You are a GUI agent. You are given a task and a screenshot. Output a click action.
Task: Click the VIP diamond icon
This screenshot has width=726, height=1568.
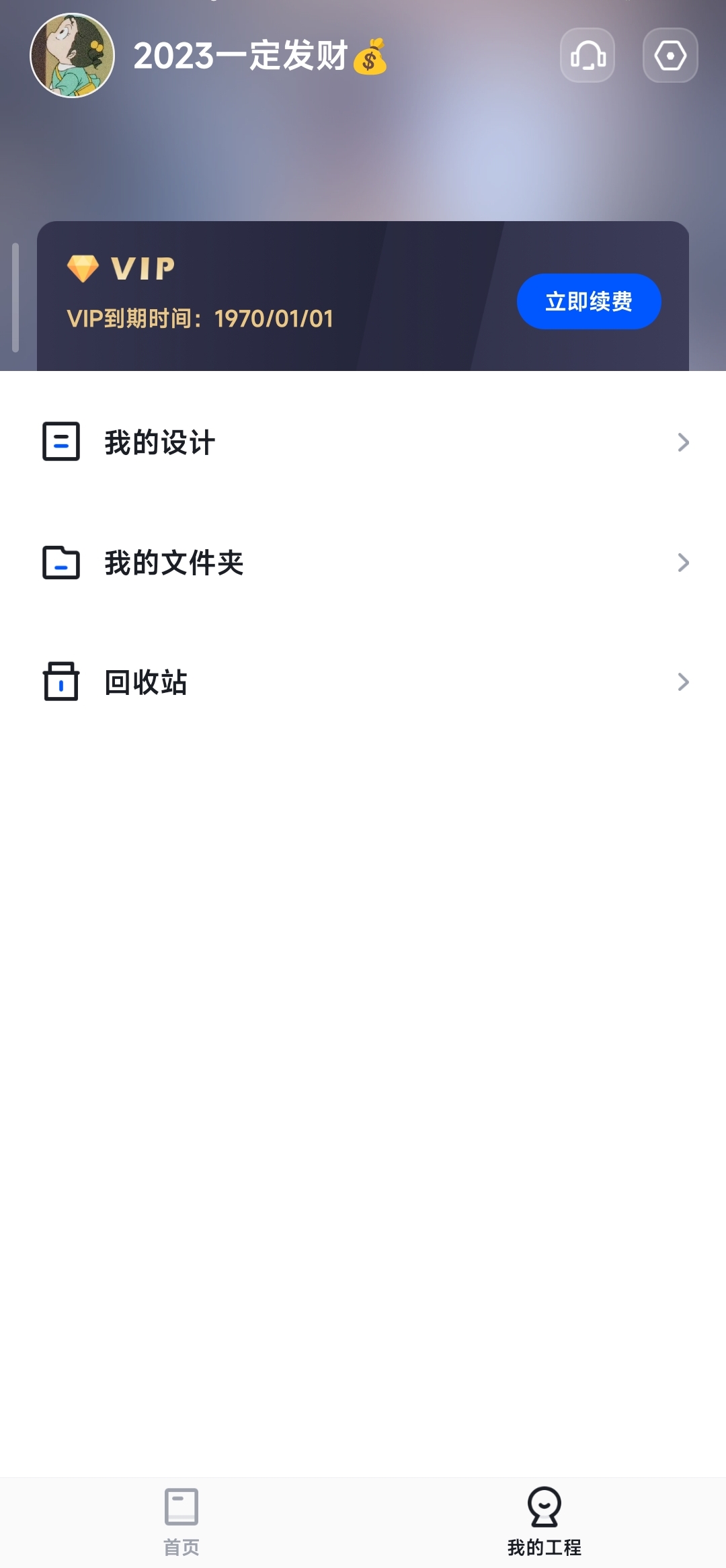point(83,268)
